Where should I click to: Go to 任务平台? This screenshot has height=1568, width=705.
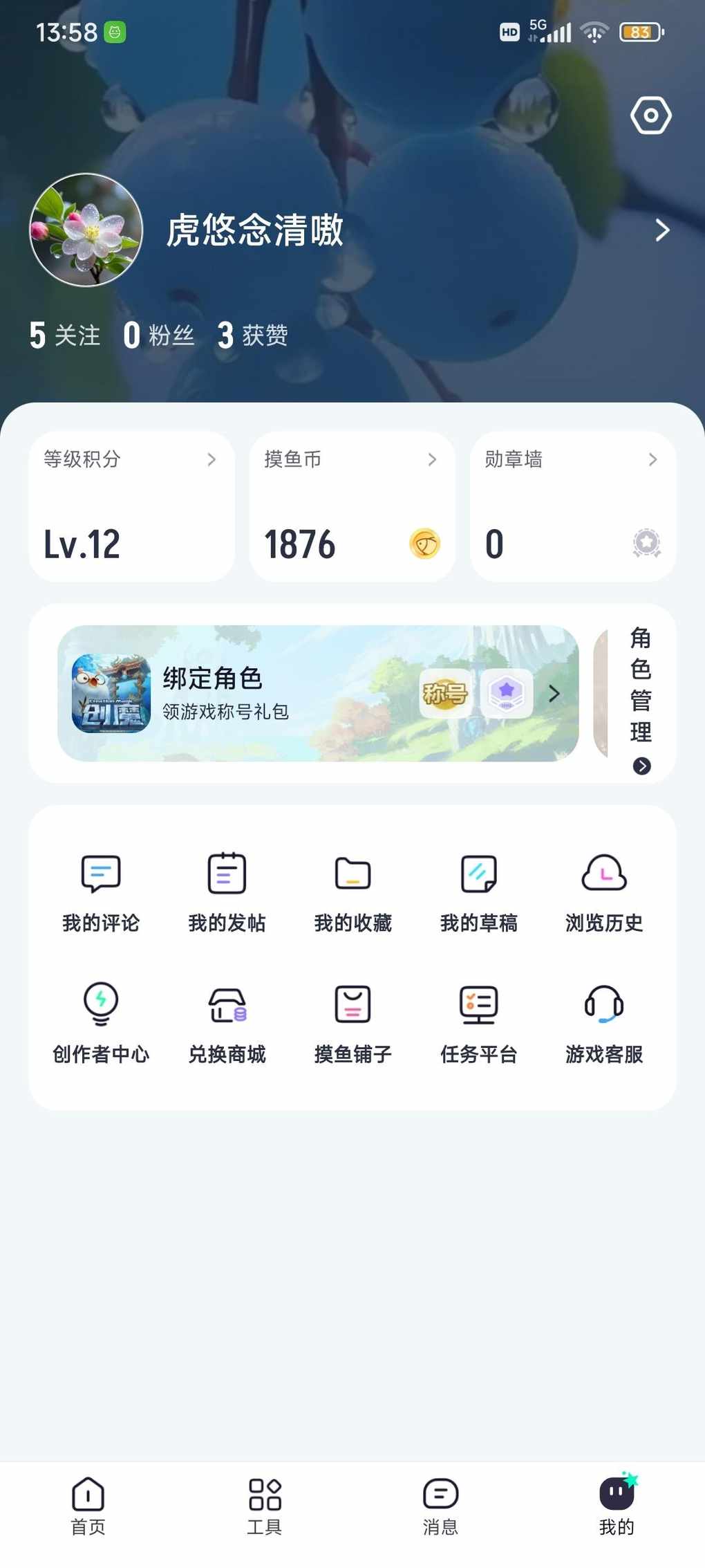click(x=478, y=1022)
